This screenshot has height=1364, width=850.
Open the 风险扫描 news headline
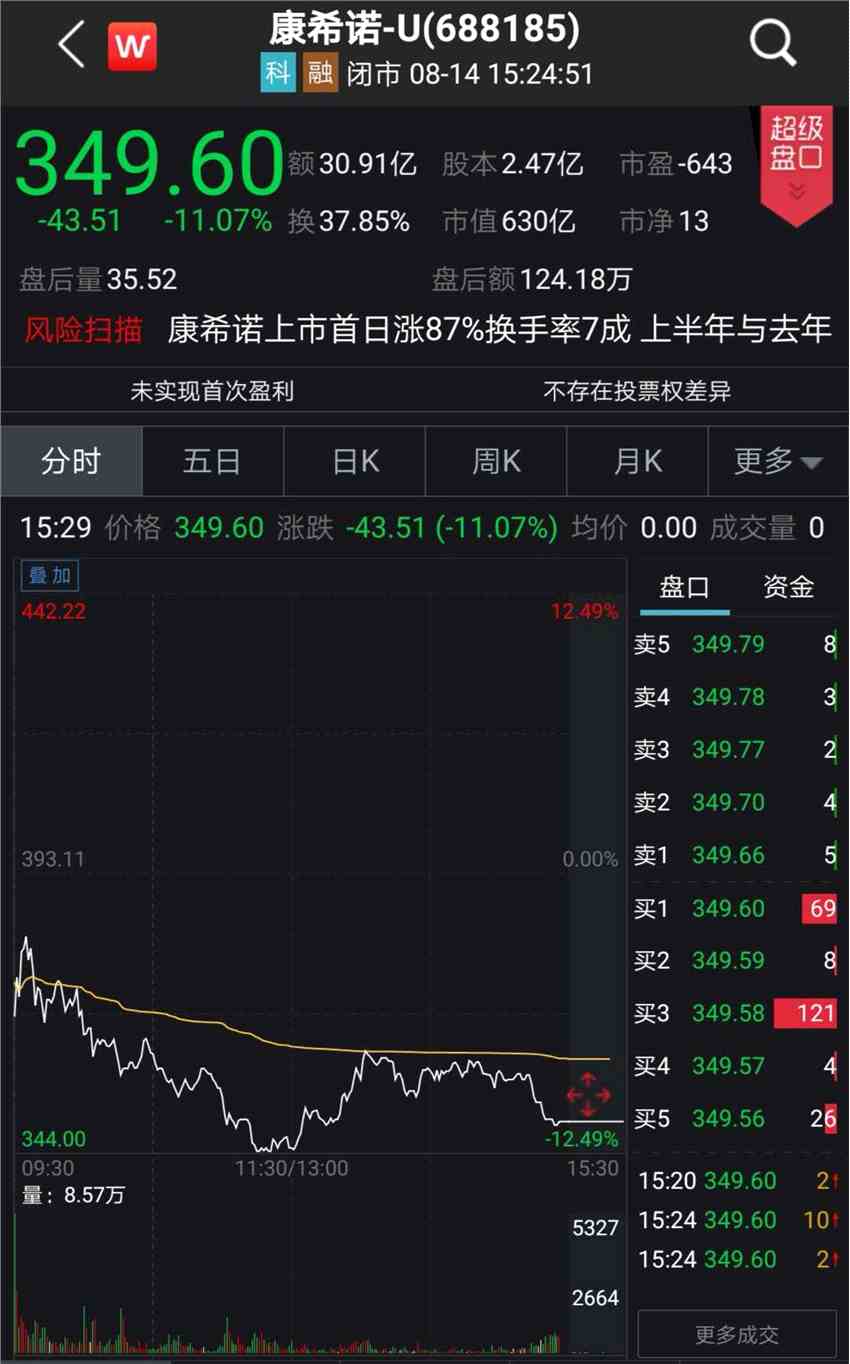tap(498, 329)
